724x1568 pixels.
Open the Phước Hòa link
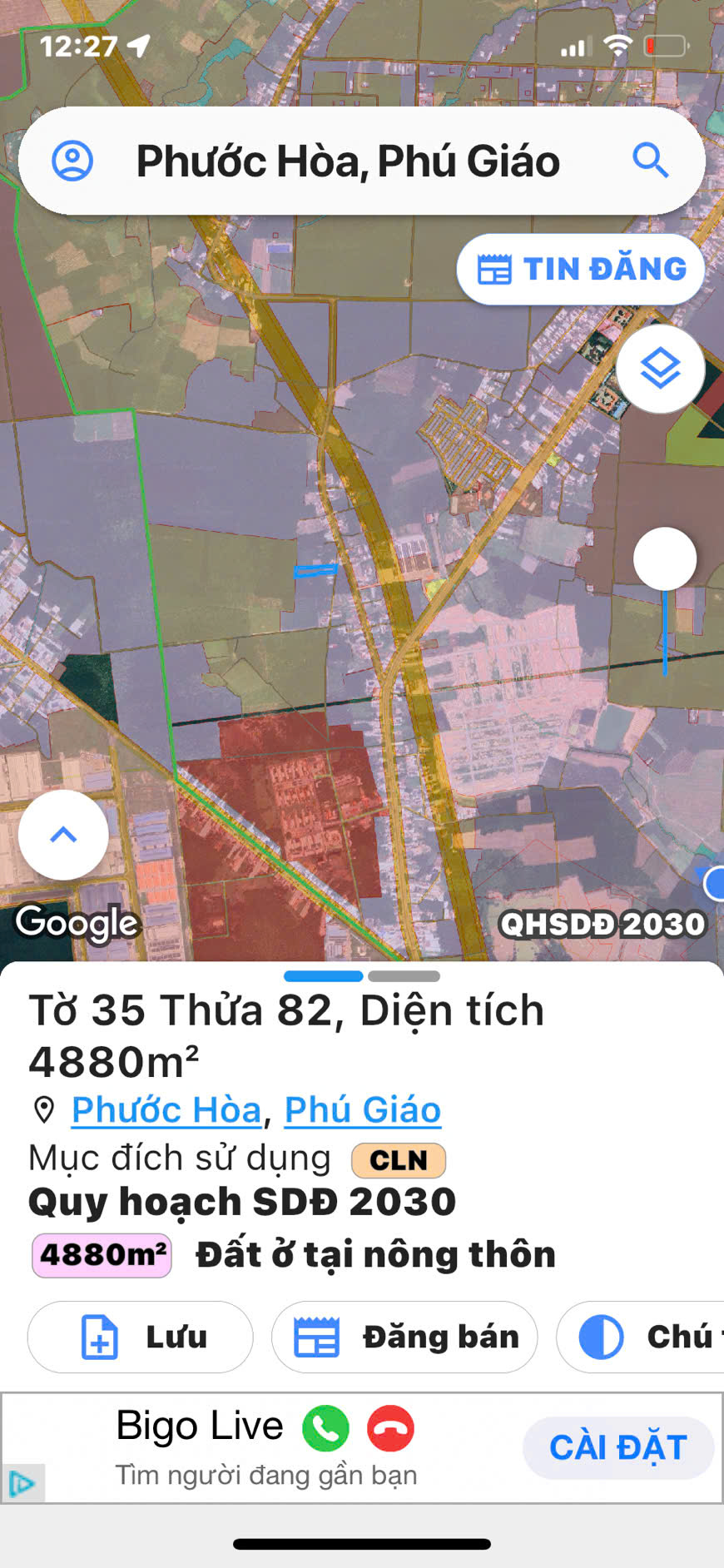(166, 1109)
